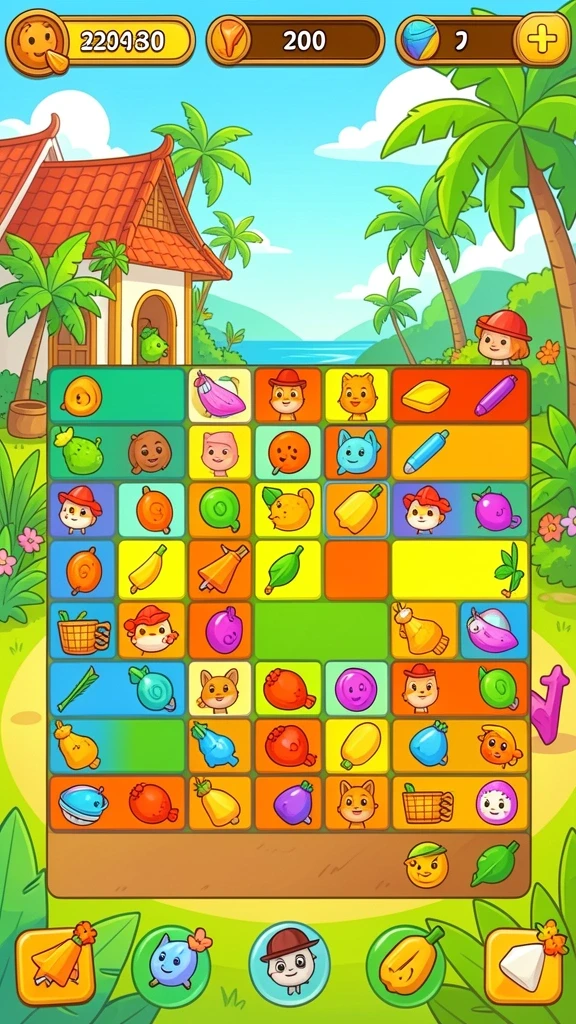Select the brown-hat character booster
The image size is (576, 1024).
click(289, 964)
